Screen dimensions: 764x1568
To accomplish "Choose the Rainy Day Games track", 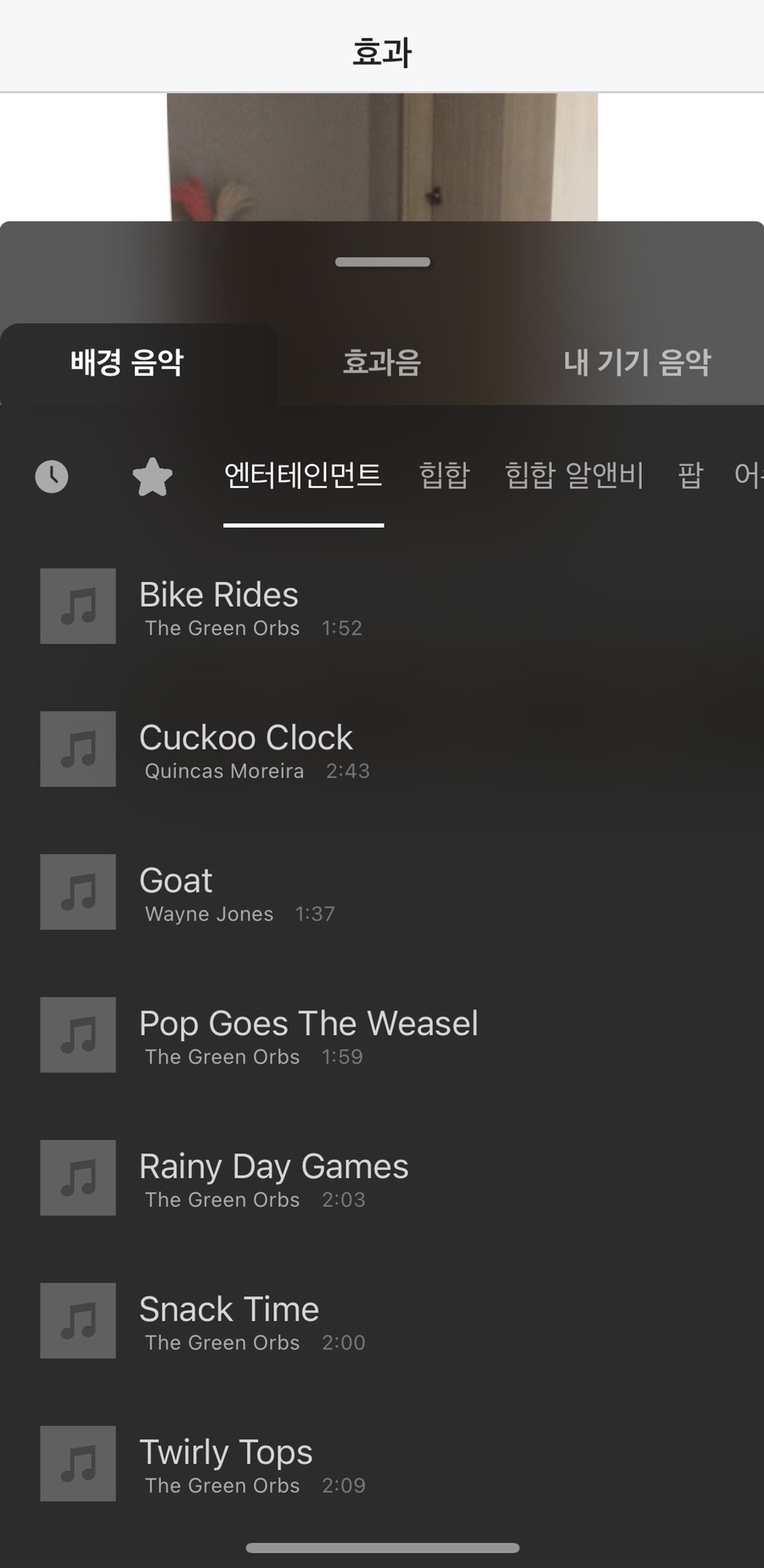I will point(382,1178).
